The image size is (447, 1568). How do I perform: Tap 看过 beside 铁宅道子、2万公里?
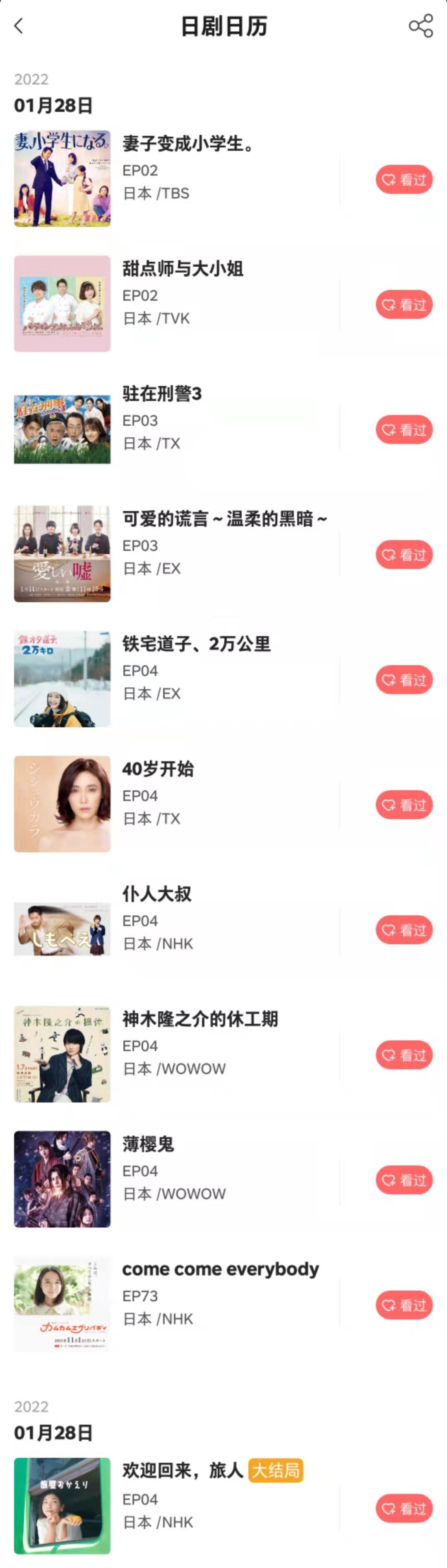pos(404,680)
